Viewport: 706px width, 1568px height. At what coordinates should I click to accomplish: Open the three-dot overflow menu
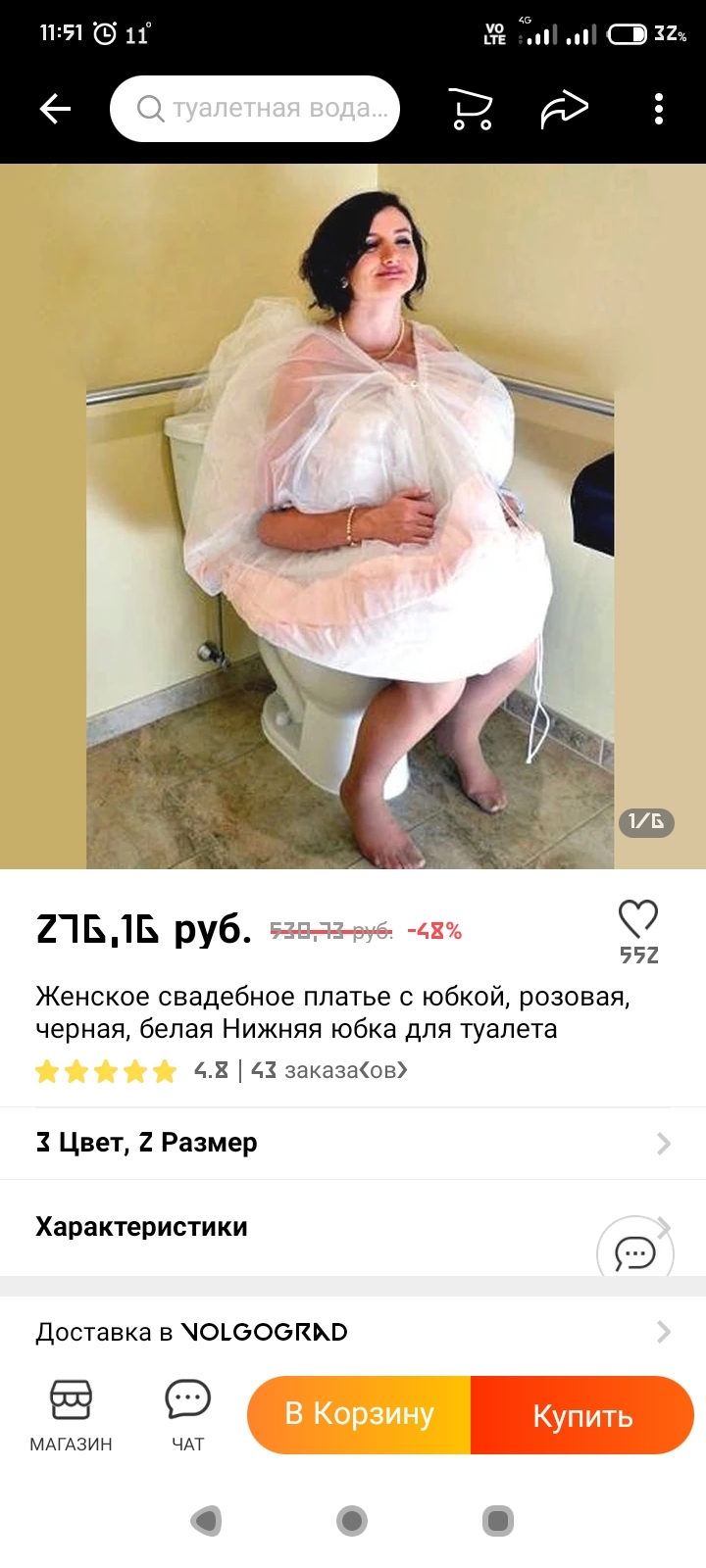point(658,109)
